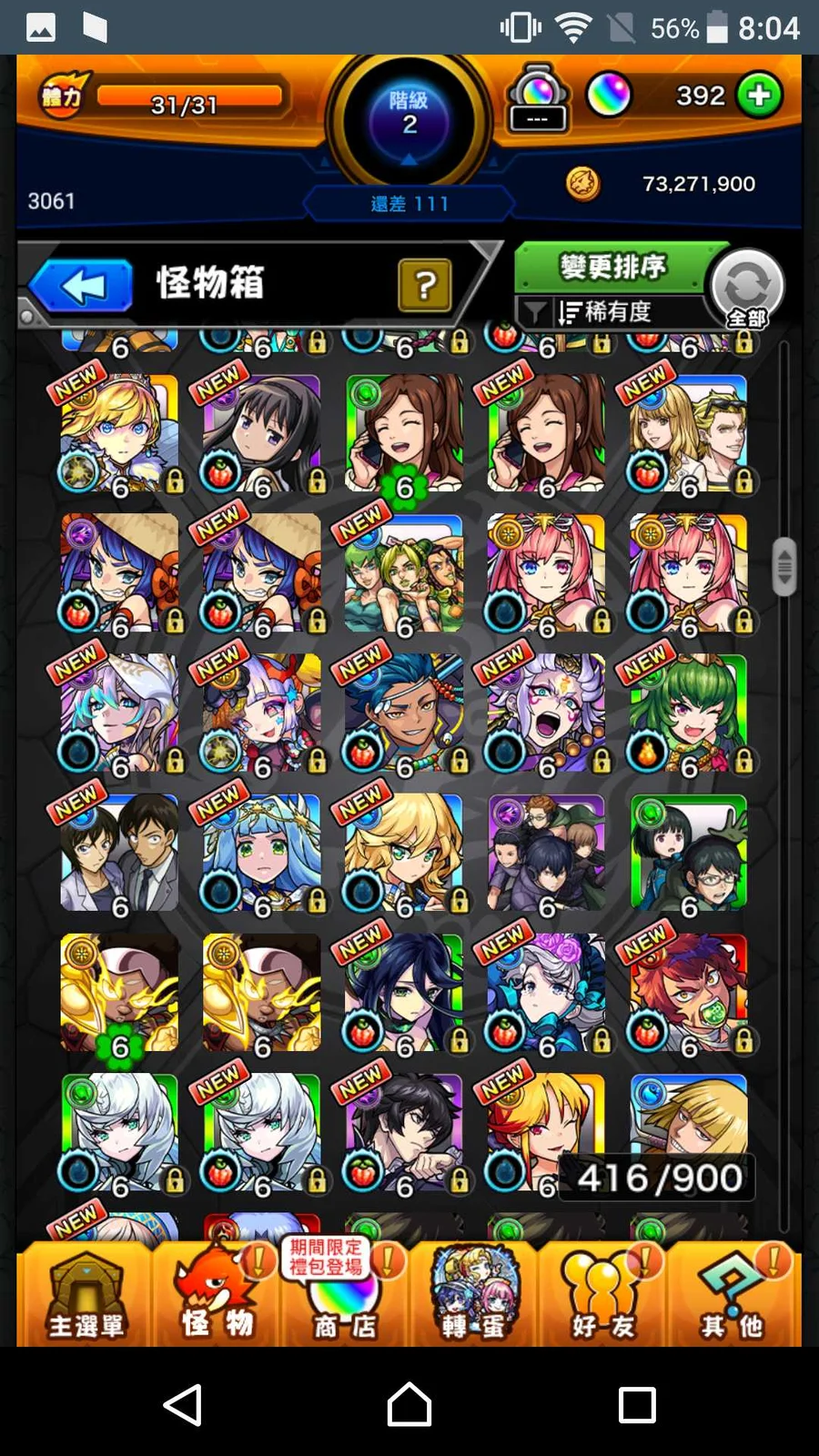Open the yellow question mark help
This screenshot has height=1456, width=819.
coord(425,286)
